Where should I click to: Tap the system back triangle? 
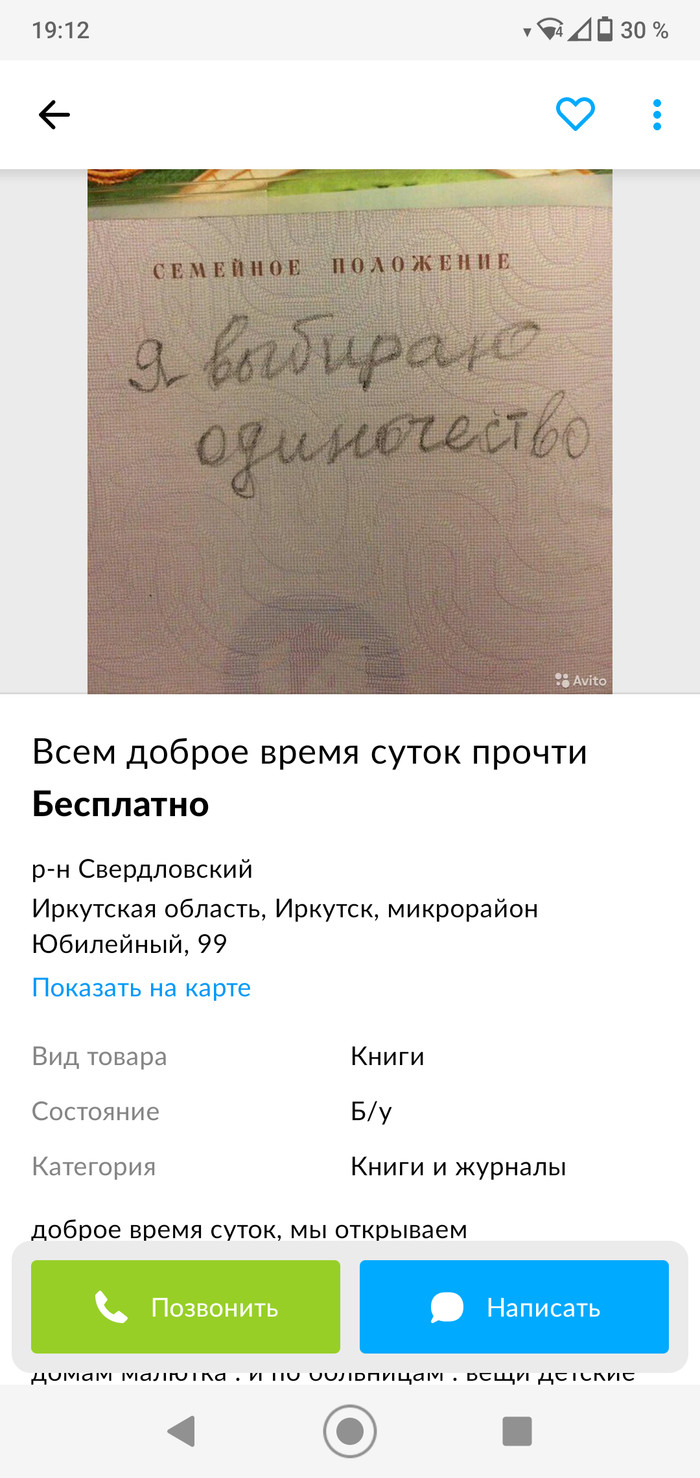coord(181,1431)
